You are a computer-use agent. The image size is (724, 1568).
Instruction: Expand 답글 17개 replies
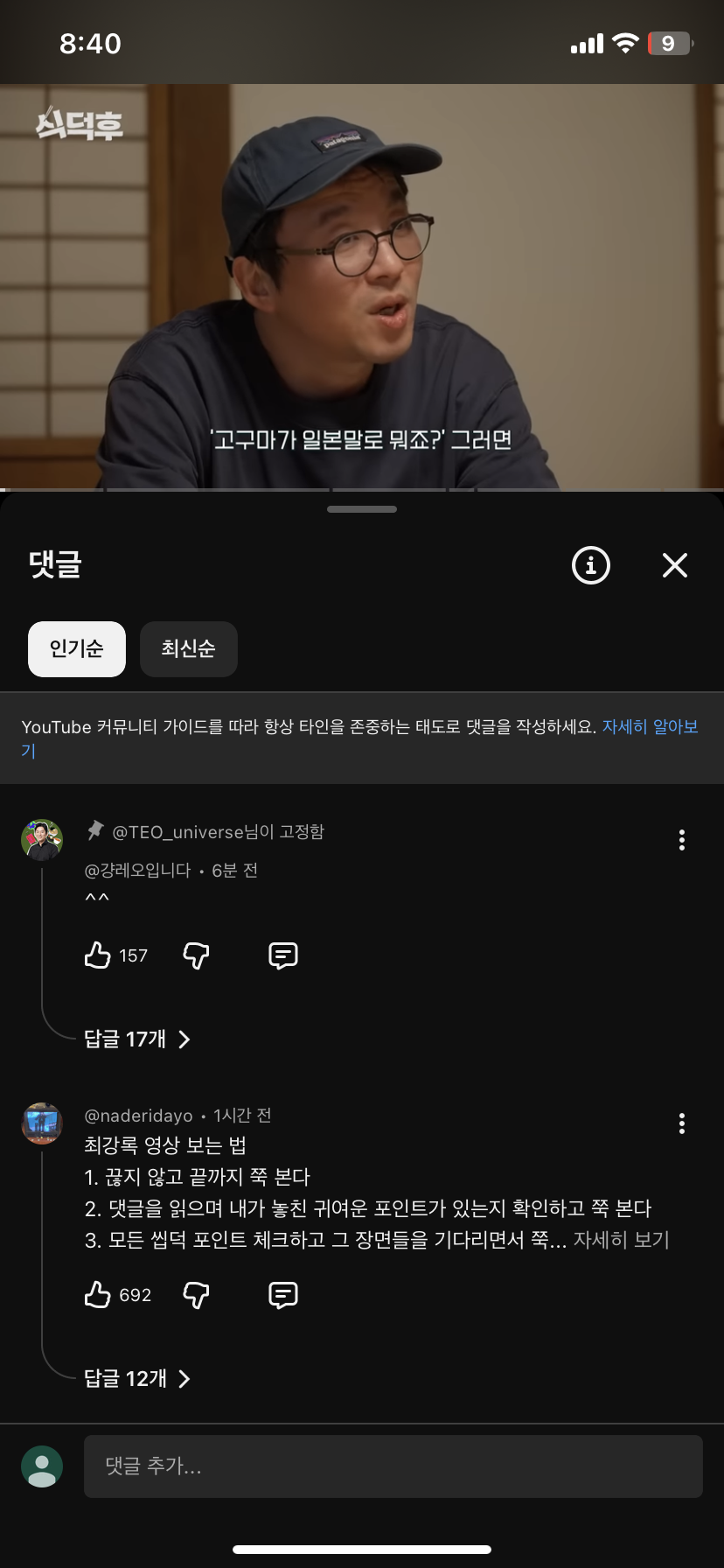136,1039
